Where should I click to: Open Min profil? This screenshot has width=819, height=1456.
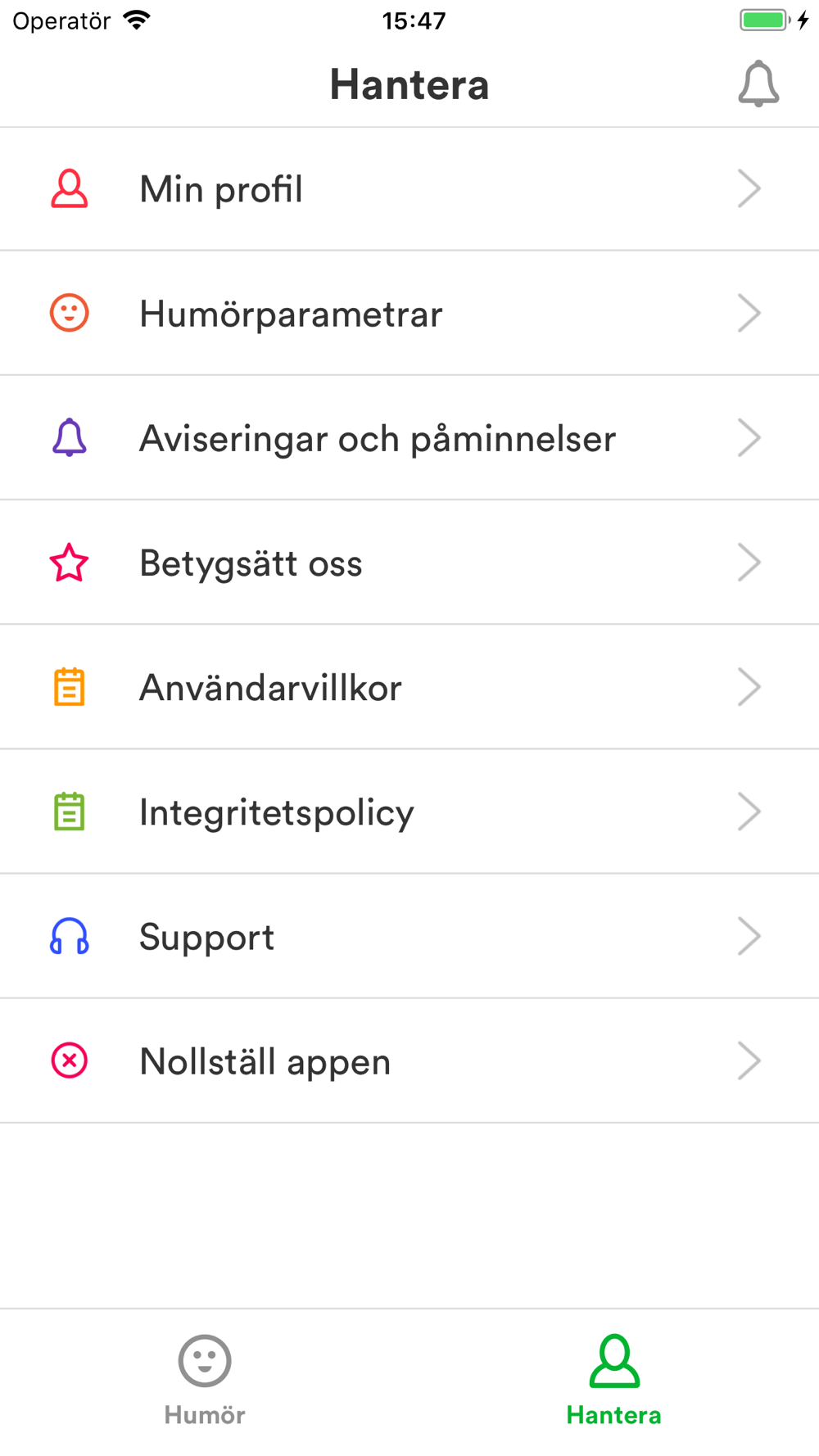click(x=409, y=189)
